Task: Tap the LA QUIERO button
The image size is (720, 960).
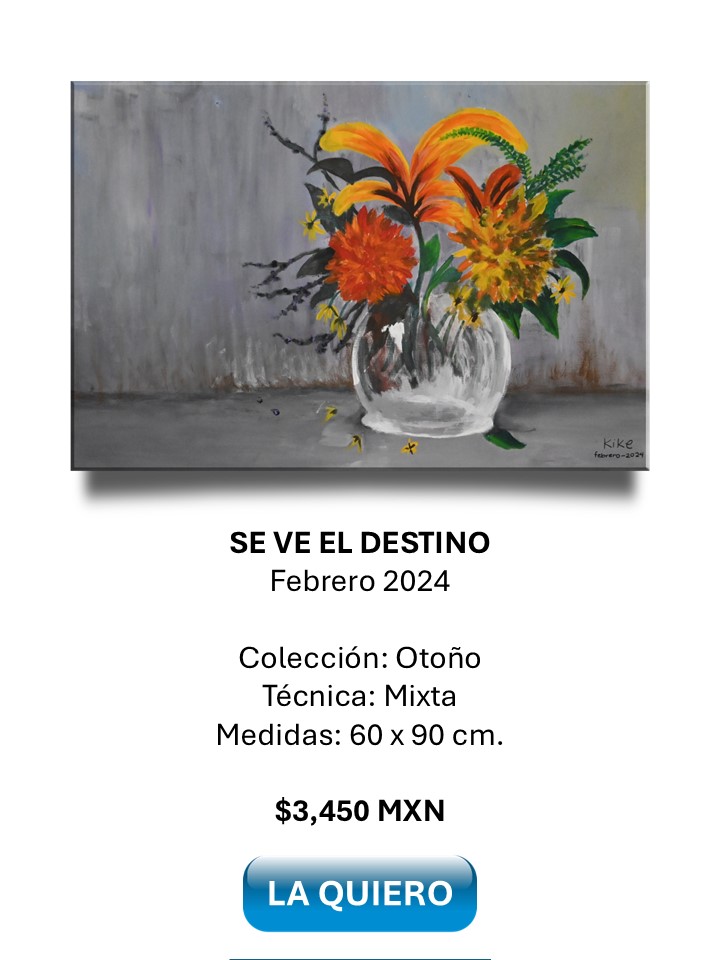Action: 360,893
